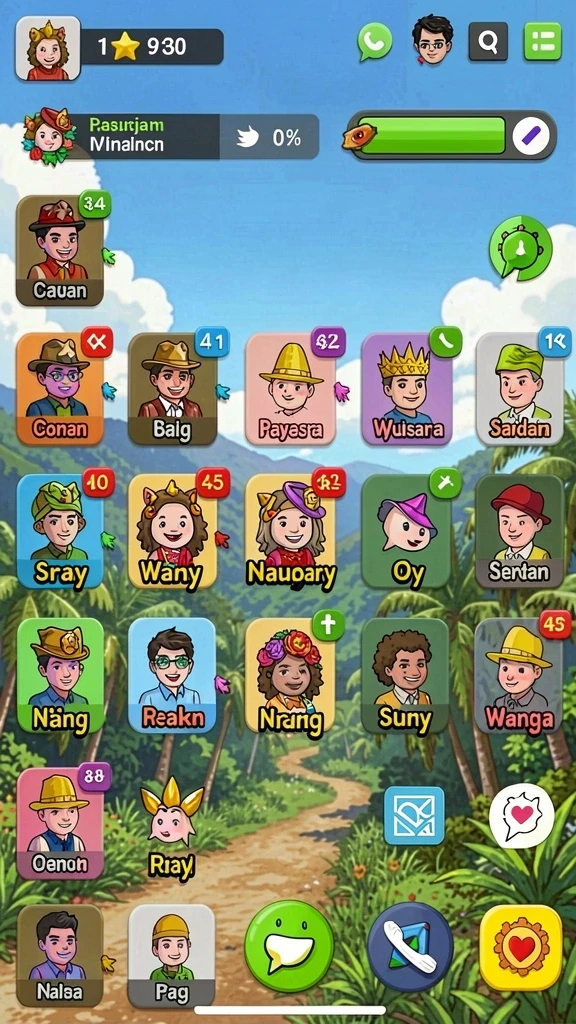This screenshot has height=1024, width=576.
Task: Open the heart speech bubble icon
Action: point(522,816)
